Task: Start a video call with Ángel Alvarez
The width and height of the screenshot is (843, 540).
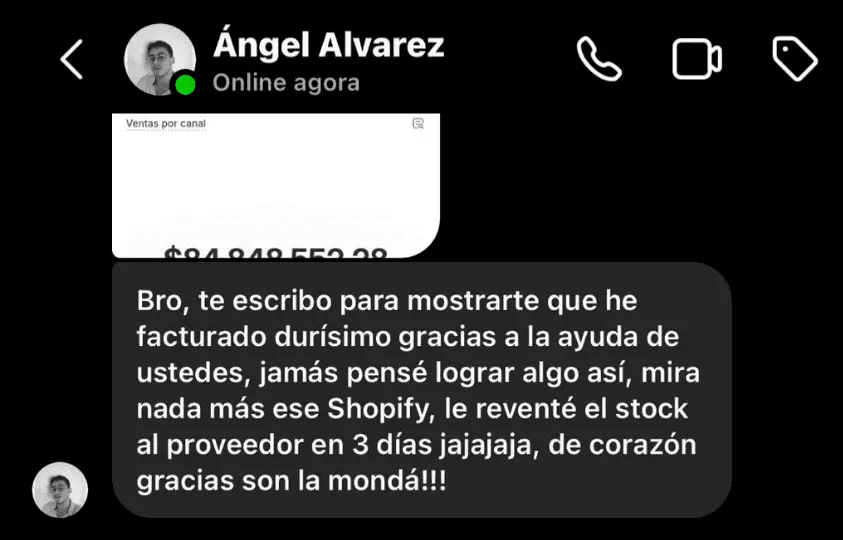Action: 697,60
